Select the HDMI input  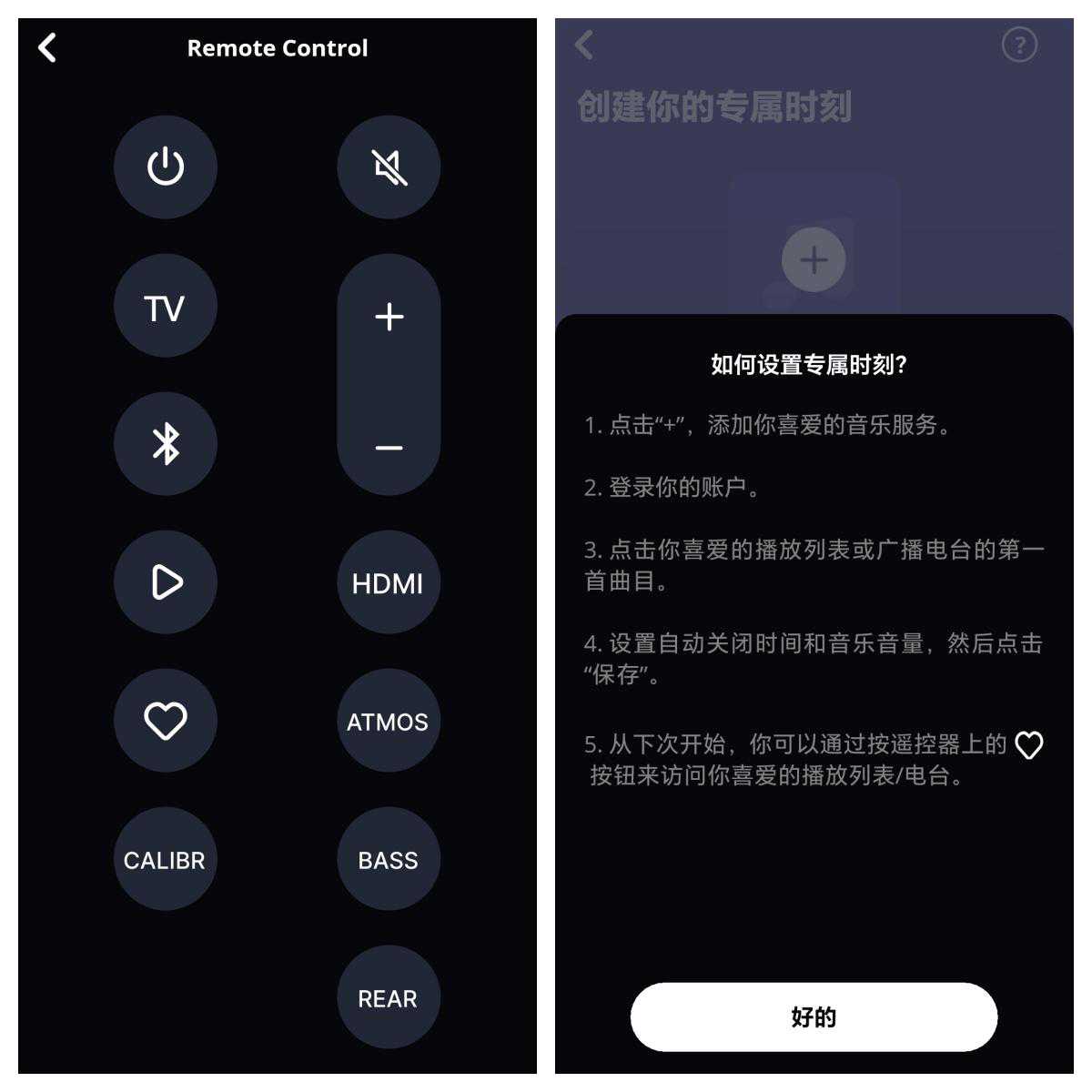tap(389, 583)
